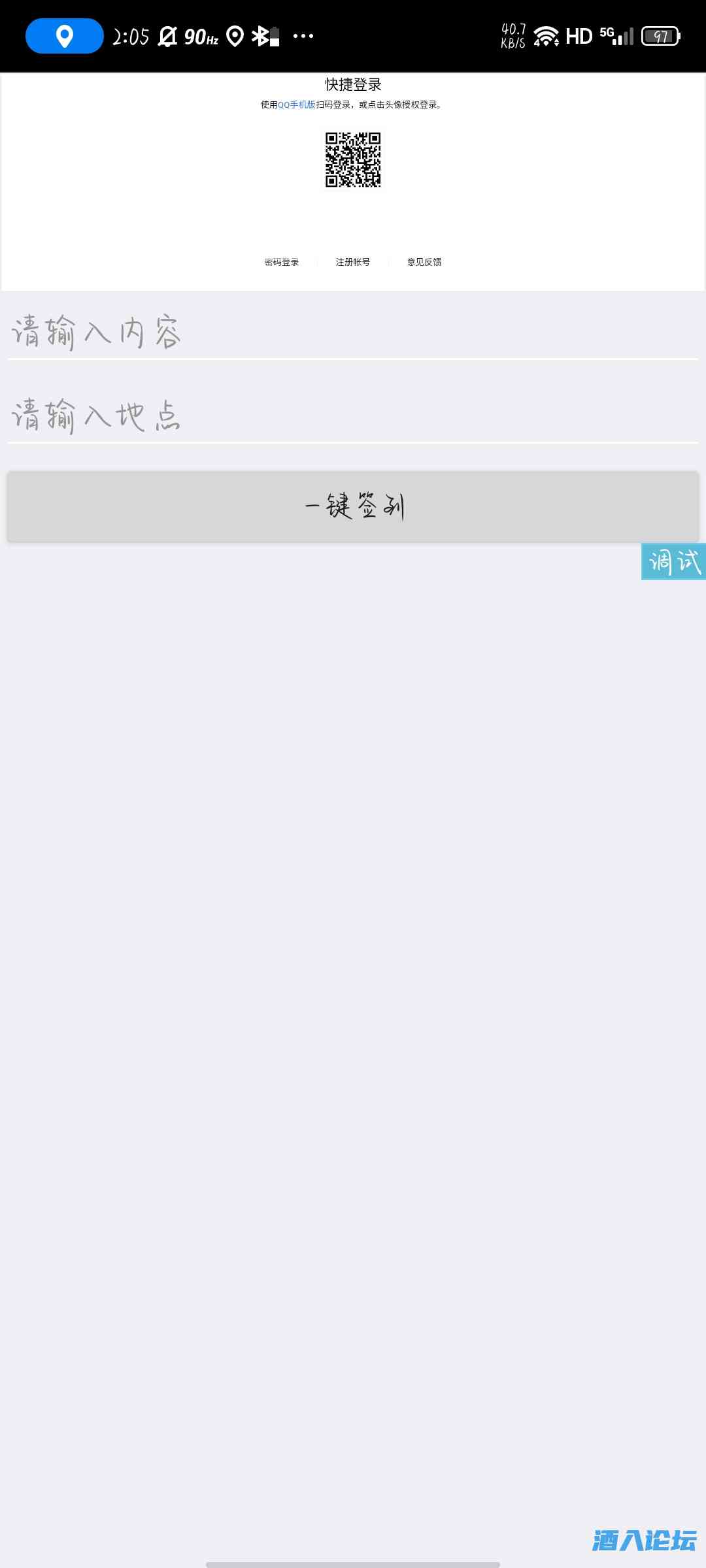This screenshot has width=706, height=1568.
Task: Focus the 请输入内容 text field
Action: click(353, 332)
